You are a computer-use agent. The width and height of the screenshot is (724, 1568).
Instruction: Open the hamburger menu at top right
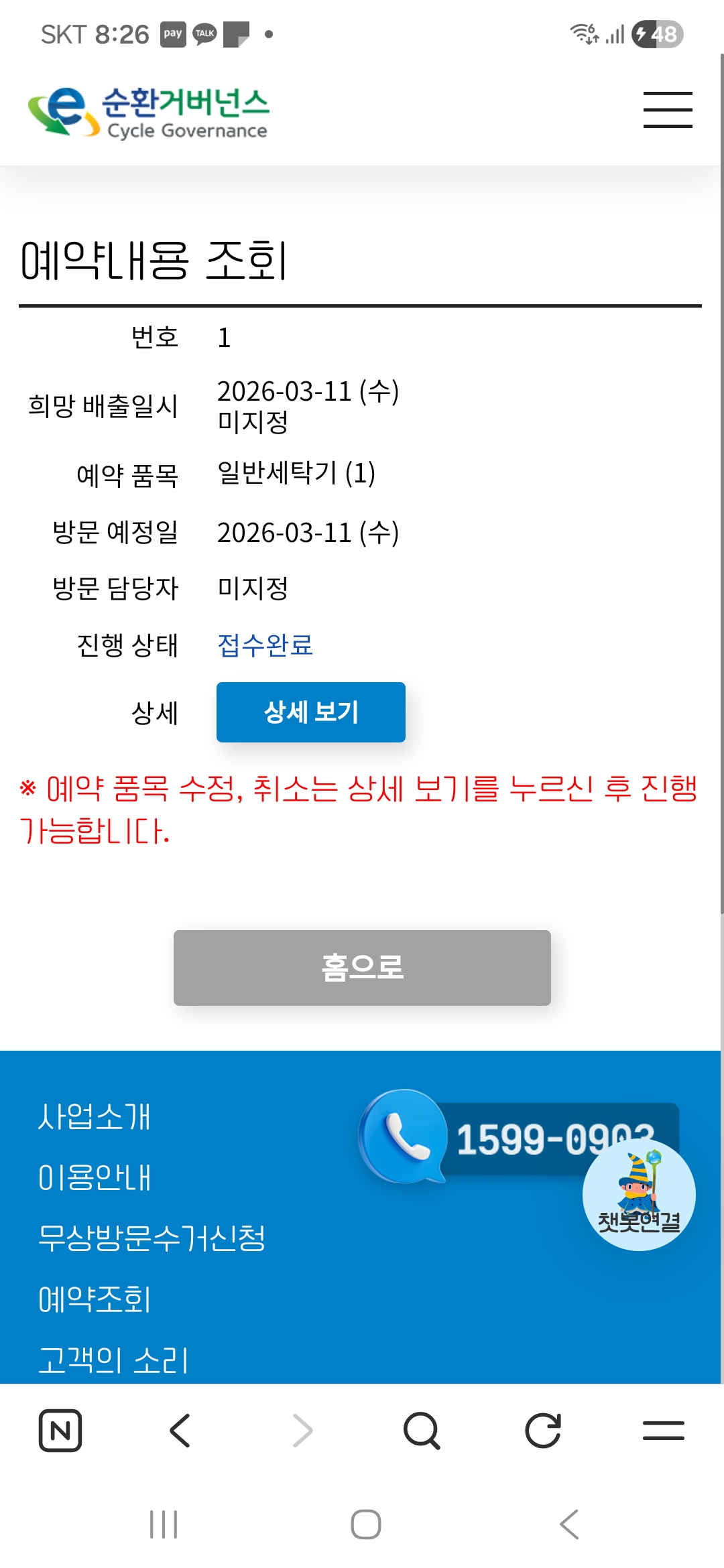pyautogui.click(x=668, y=110)
